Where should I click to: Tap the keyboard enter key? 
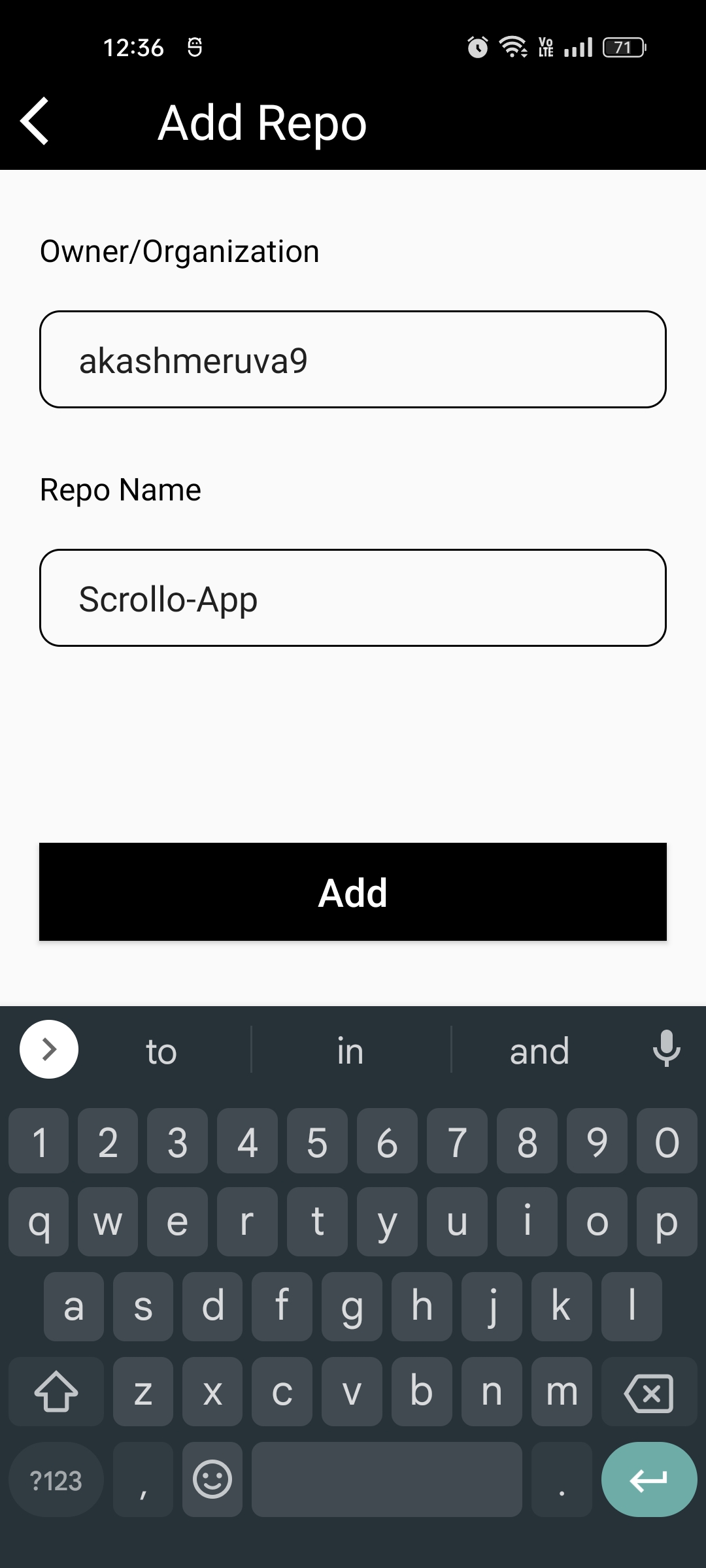(649, 1479)
